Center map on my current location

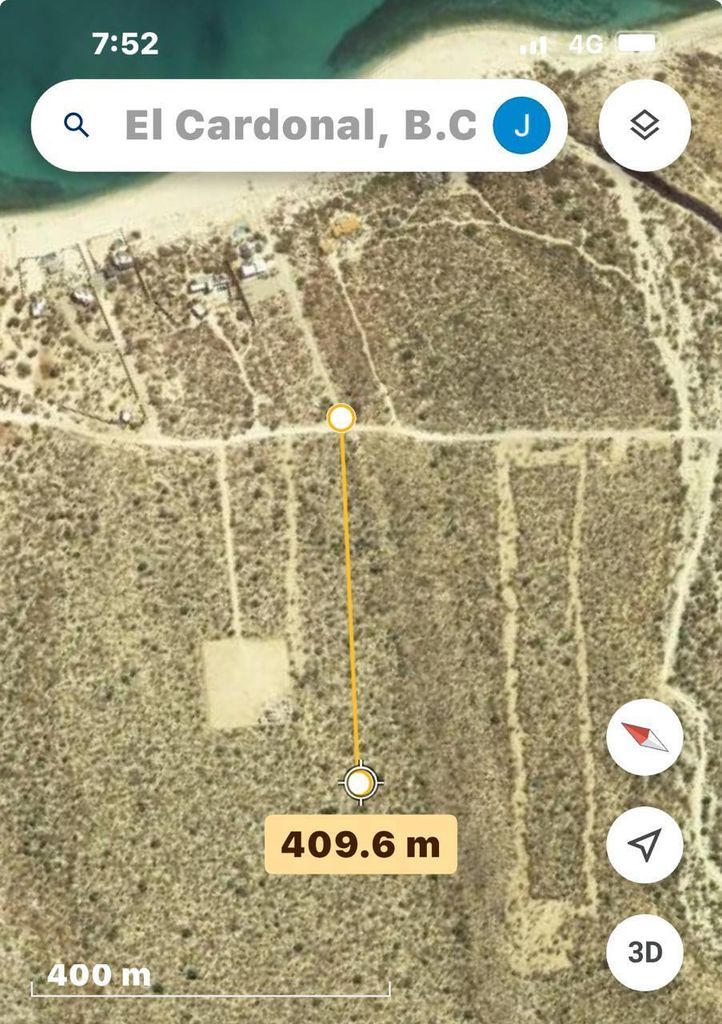[645, 845]
